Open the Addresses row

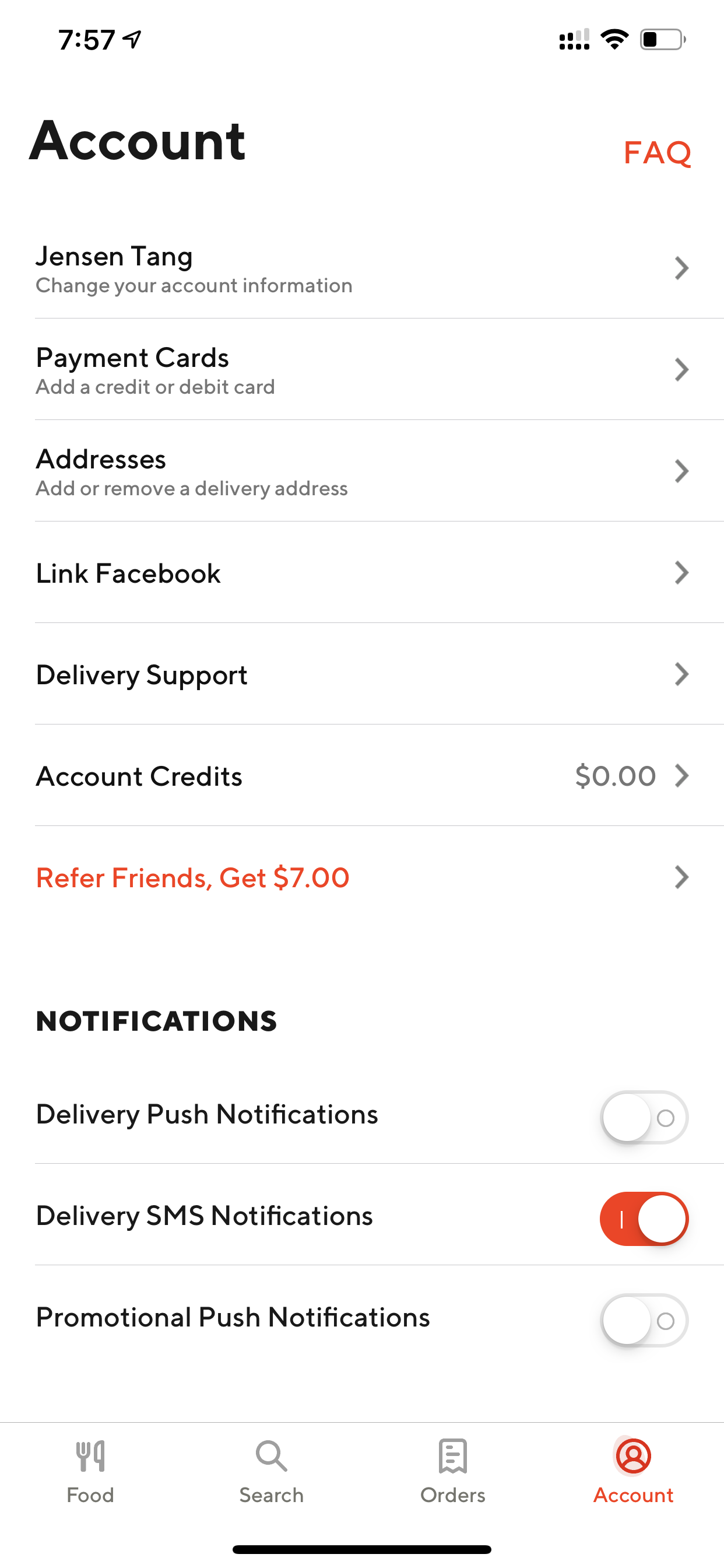tap(362, 471)
